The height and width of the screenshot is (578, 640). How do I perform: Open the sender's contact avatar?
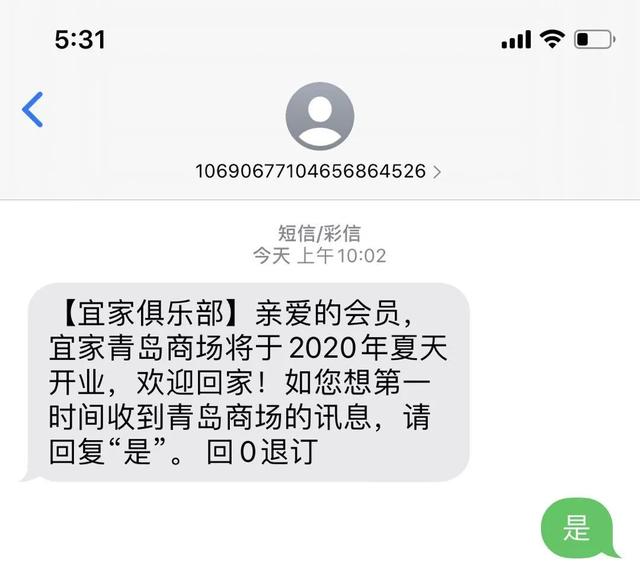(x=319, y=115)
